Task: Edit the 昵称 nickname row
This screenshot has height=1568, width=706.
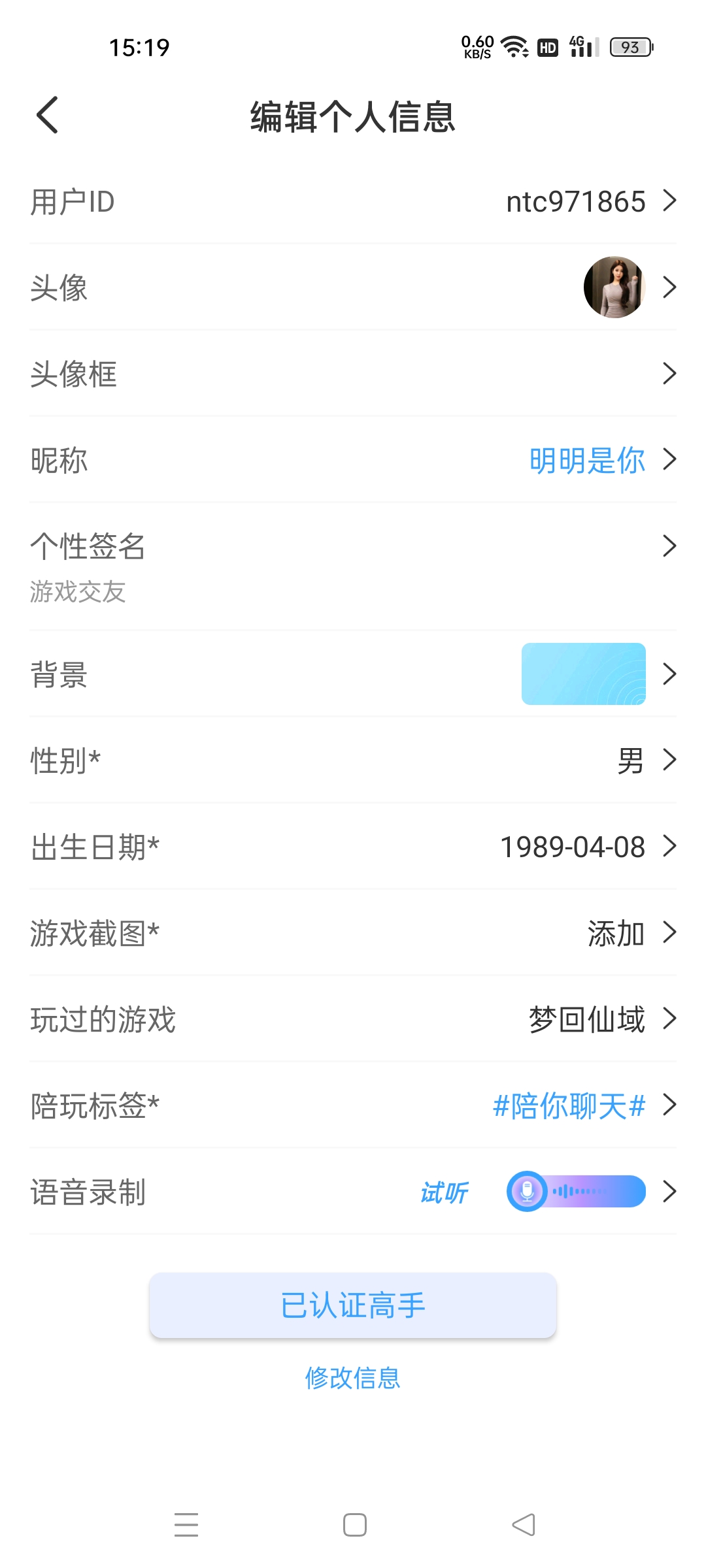Action: 353,460
